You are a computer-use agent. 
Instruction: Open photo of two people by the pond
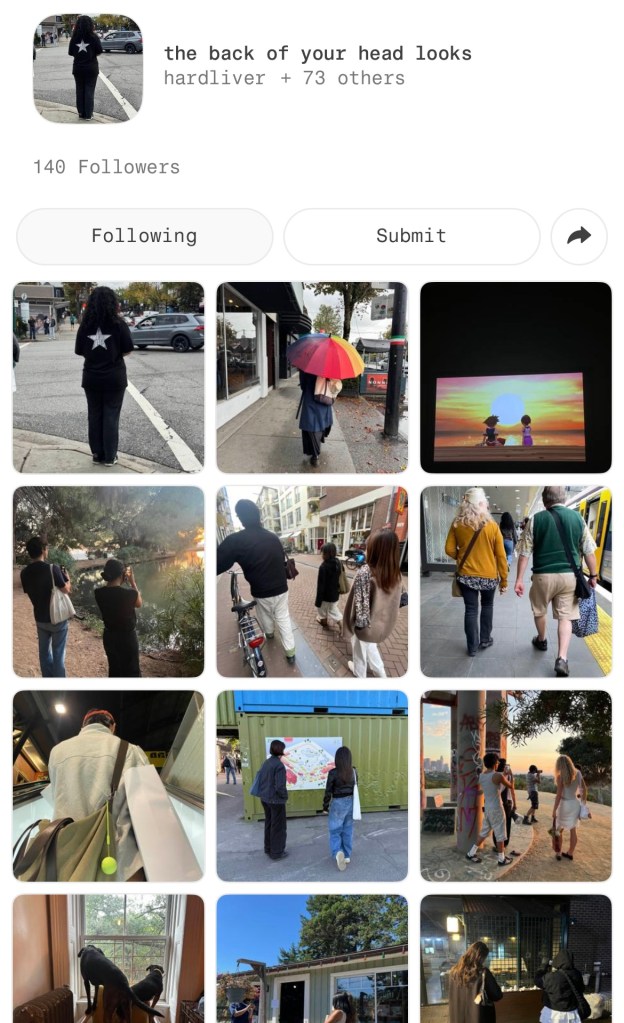point(108,581)
